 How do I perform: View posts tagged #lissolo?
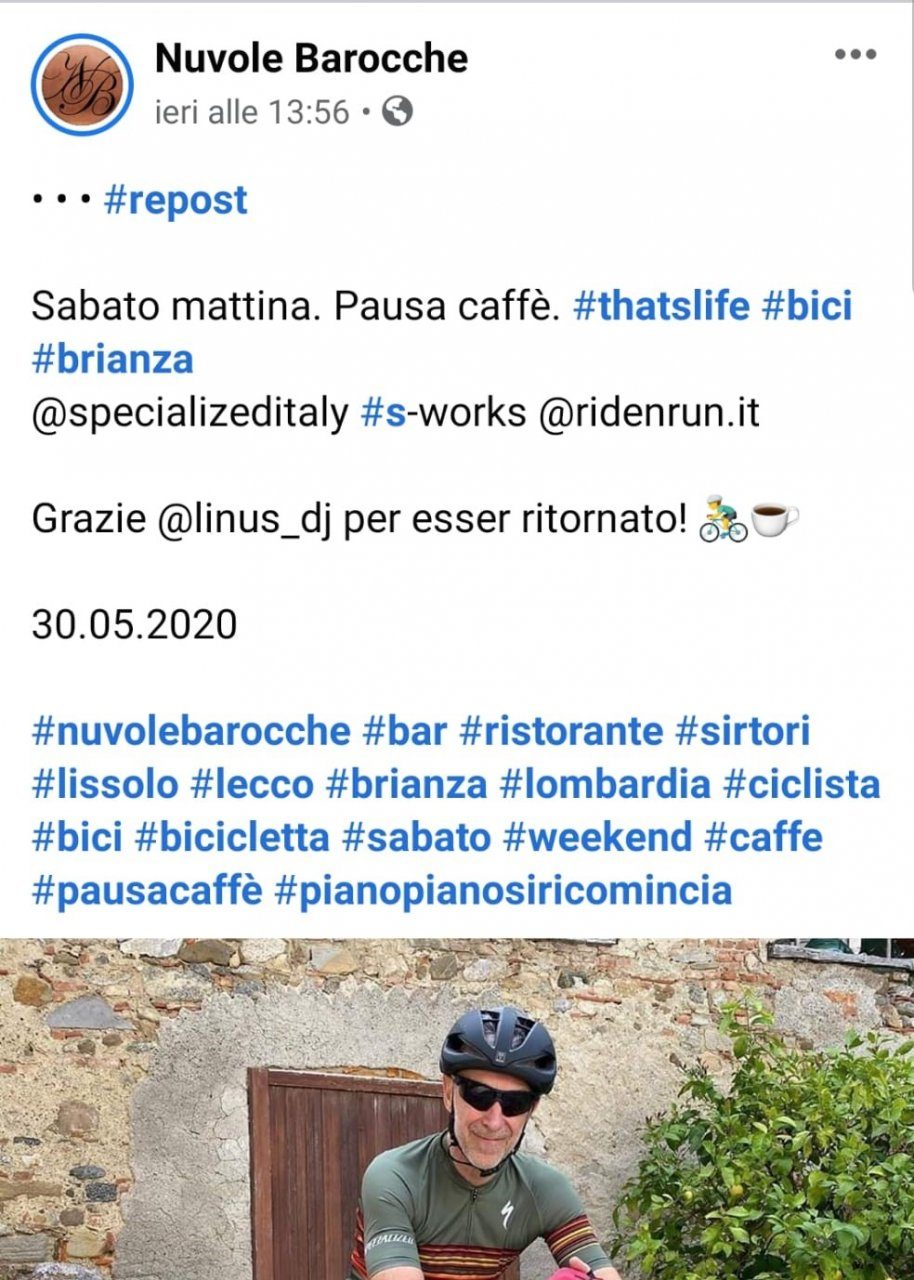point(104,784)
